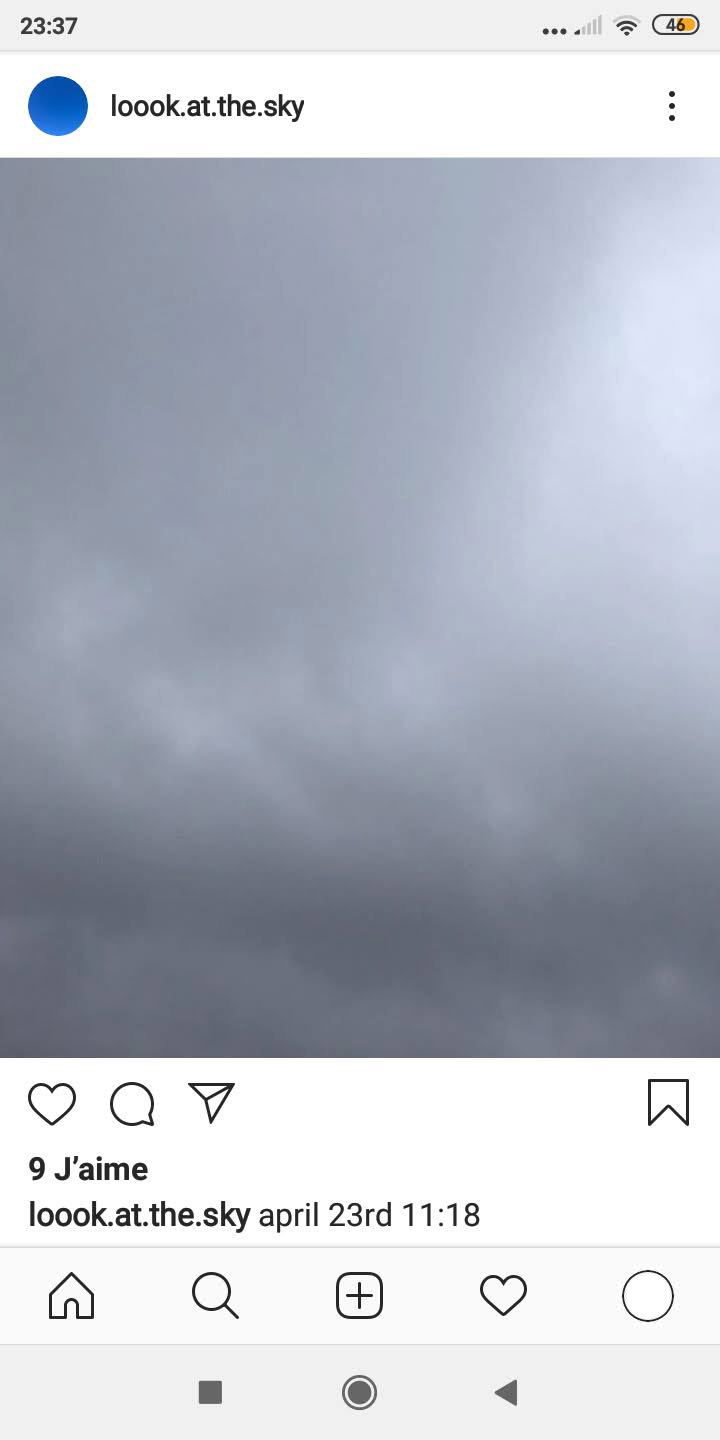The image size is (720, 1440).
Task: View the blue profile picture of the poster
Action: tap(58, 106)
